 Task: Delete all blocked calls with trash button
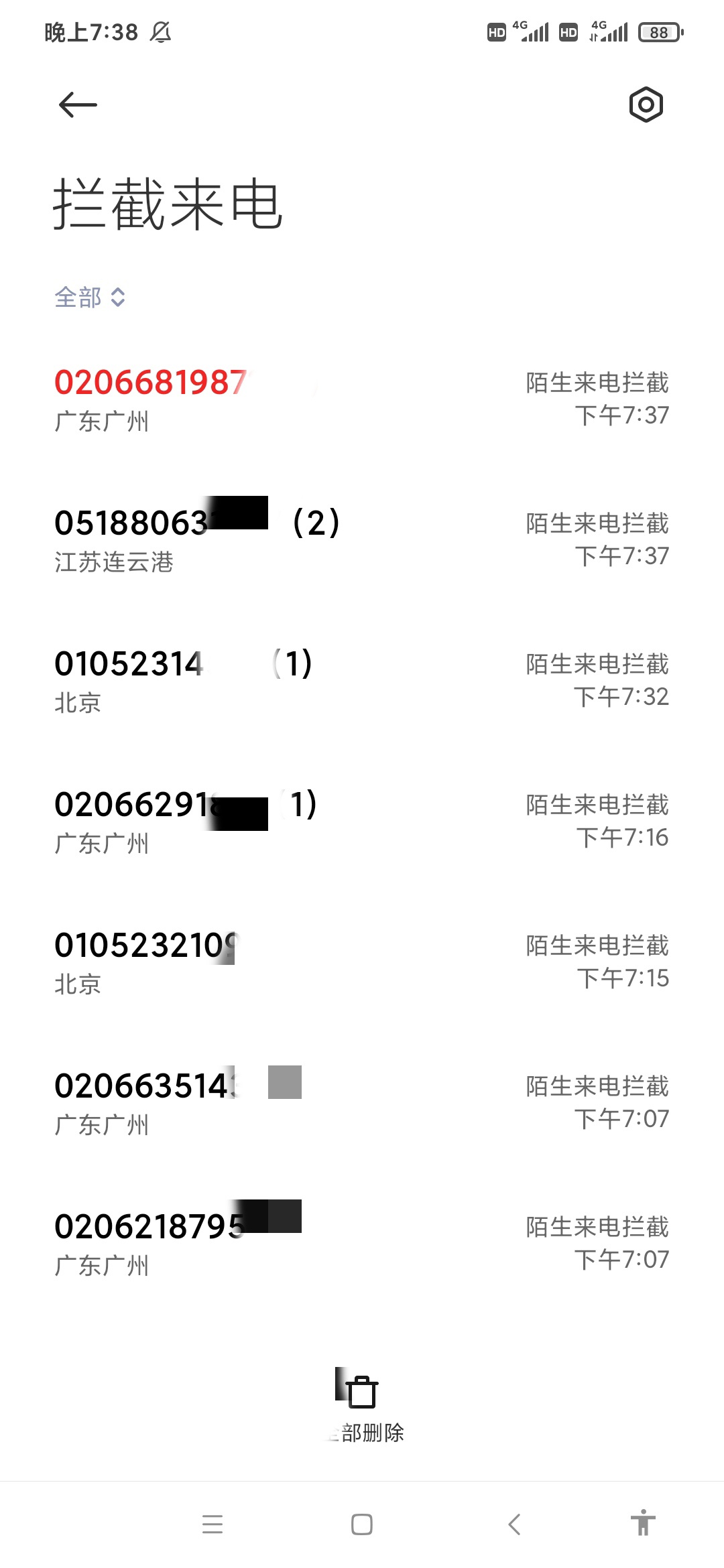tap(363, 1405)
